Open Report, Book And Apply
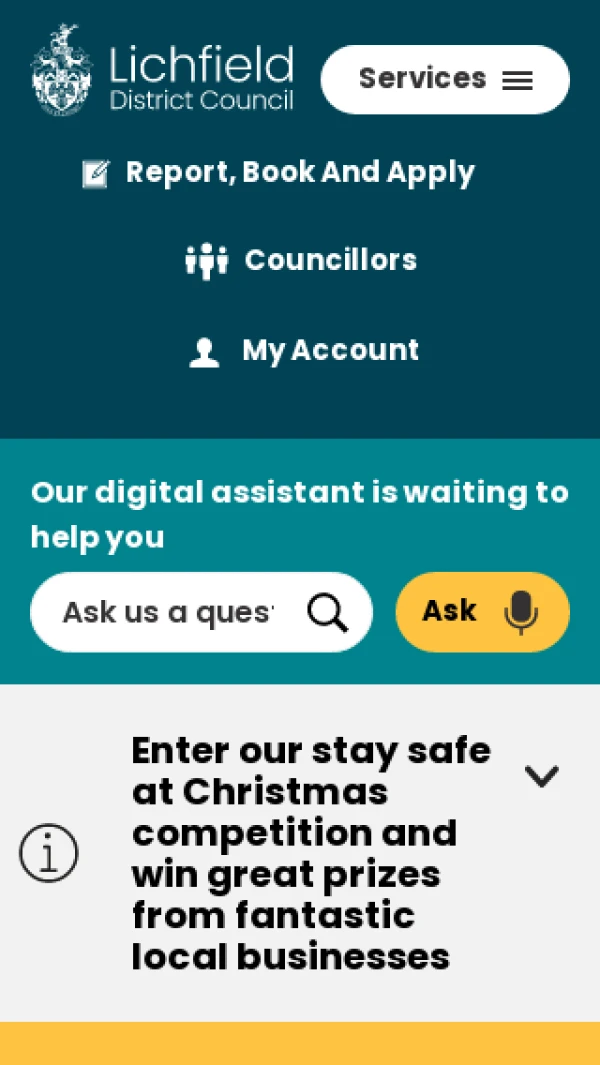 [x=279, y=173]
